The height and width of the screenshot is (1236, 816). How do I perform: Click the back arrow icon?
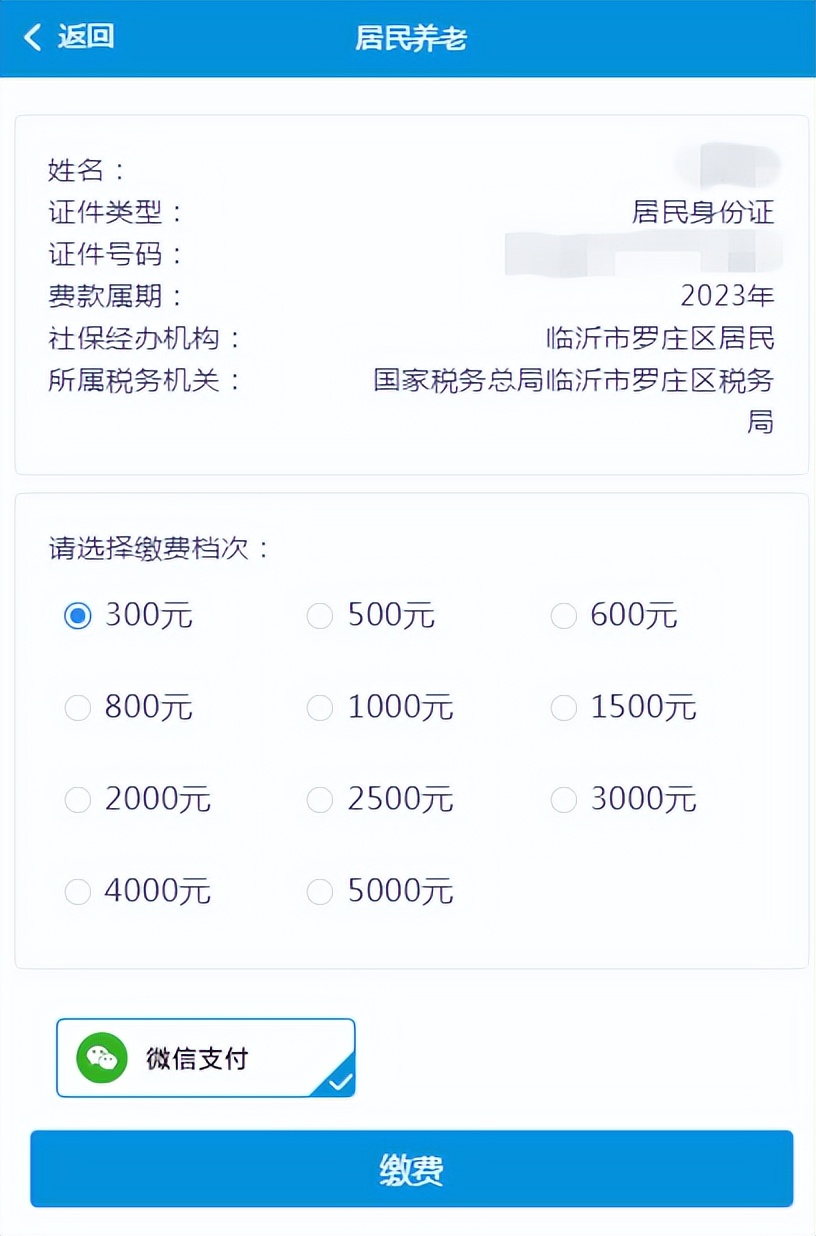pyautogui.click(x=32, y=36)
